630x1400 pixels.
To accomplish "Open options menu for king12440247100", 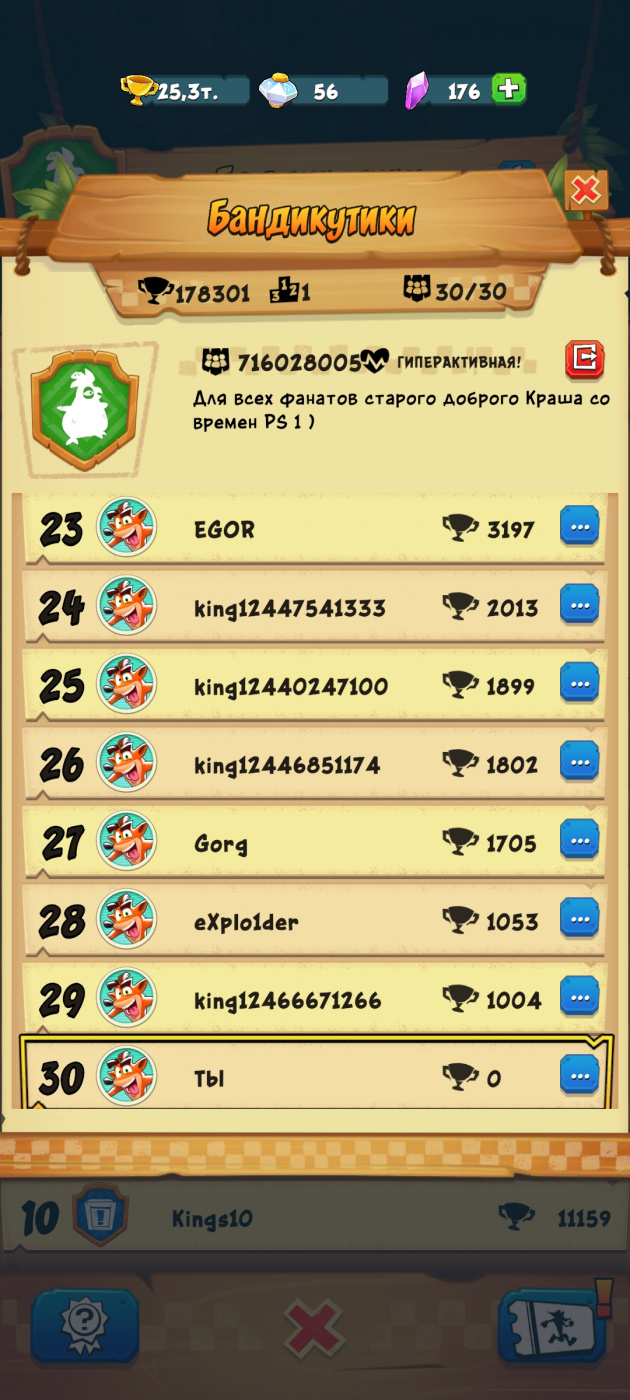I will pos(579,684).
